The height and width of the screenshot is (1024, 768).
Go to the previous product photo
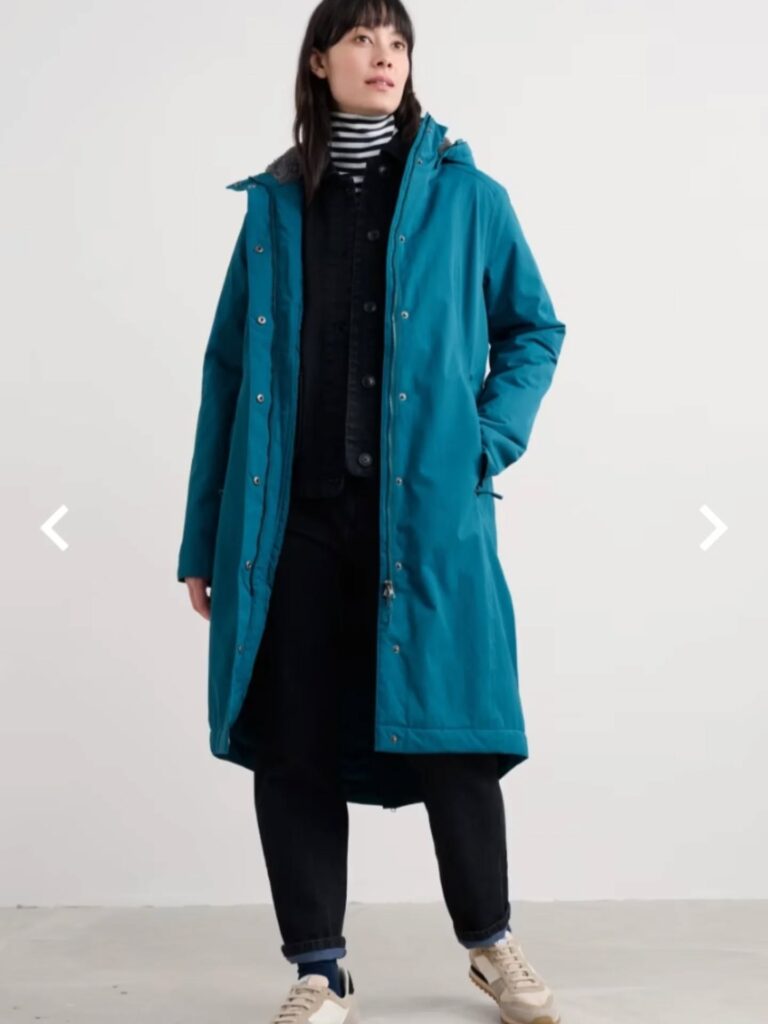[55, 527]
